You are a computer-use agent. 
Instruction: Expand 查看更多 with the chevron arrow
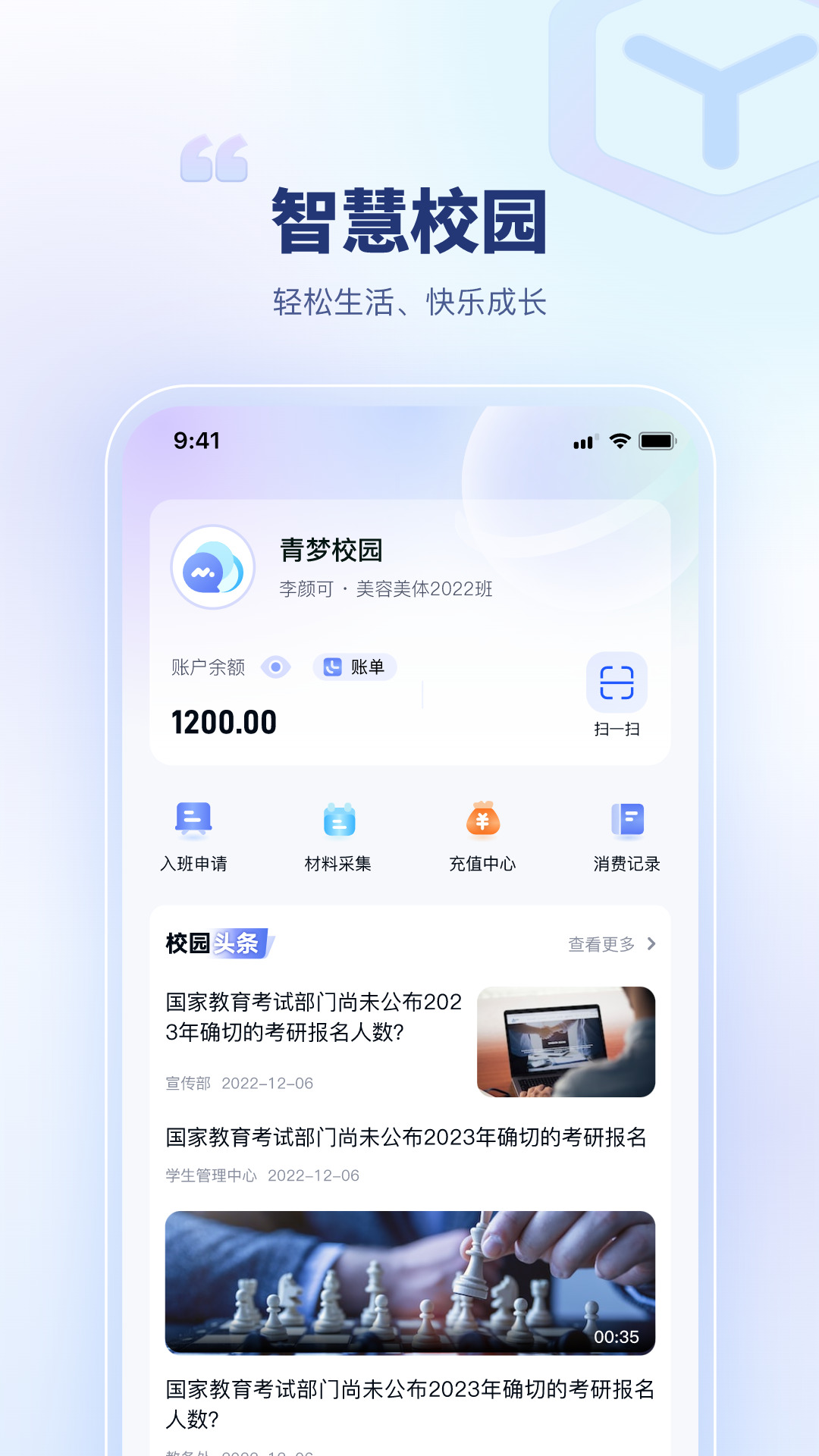pos(651,944)
